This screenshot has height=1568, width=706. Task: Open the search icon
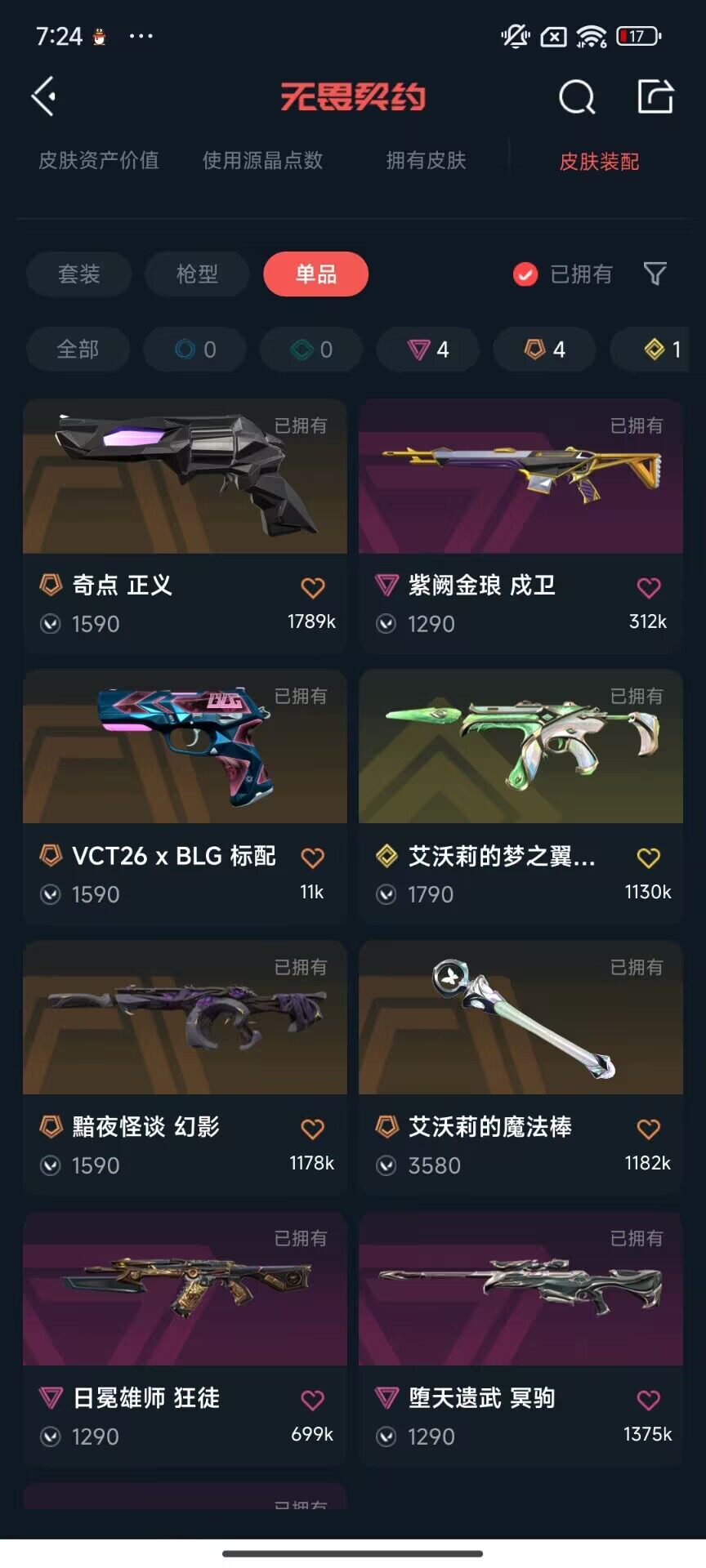(x=578, y=96)
